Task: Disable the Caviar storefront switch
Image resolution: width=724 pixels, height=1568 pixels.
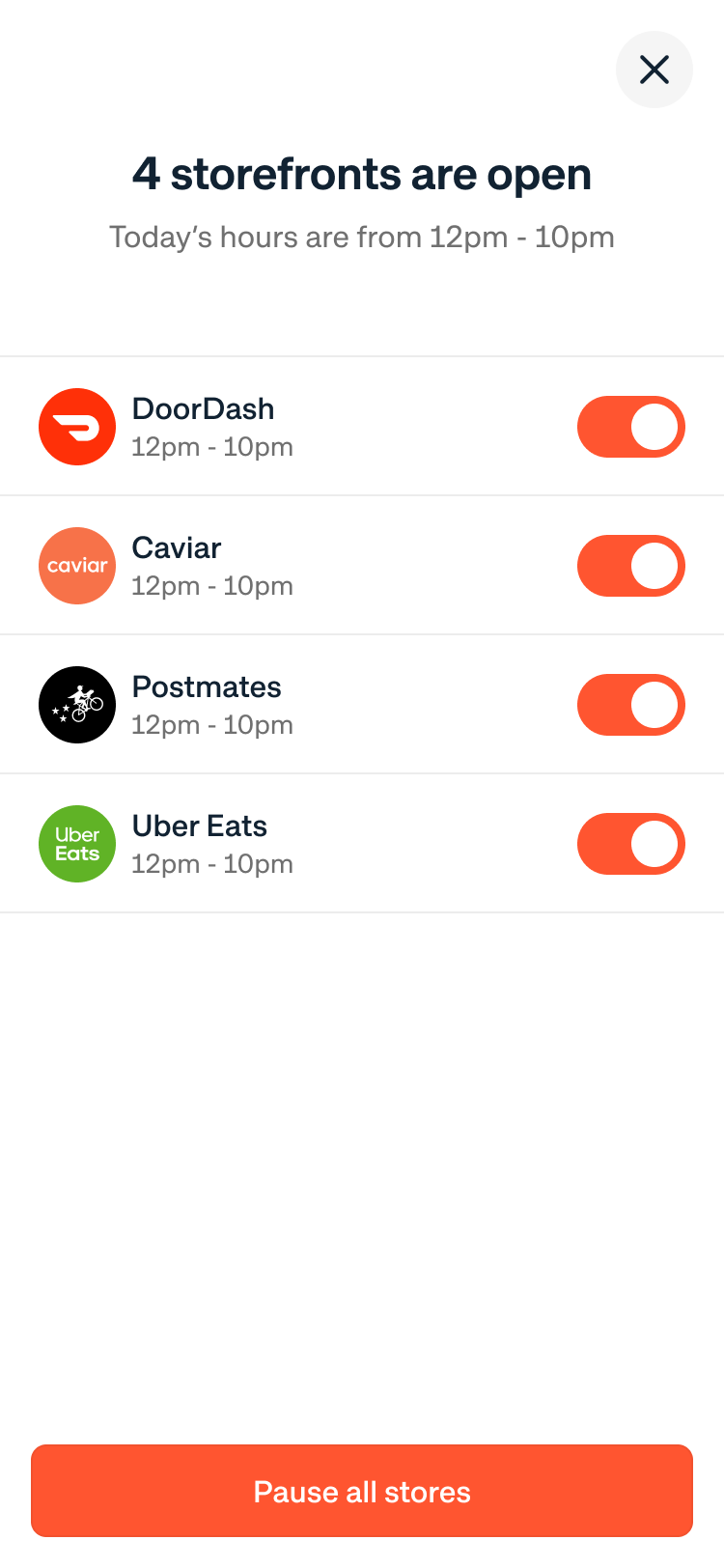Action: (x=630, y=566)
